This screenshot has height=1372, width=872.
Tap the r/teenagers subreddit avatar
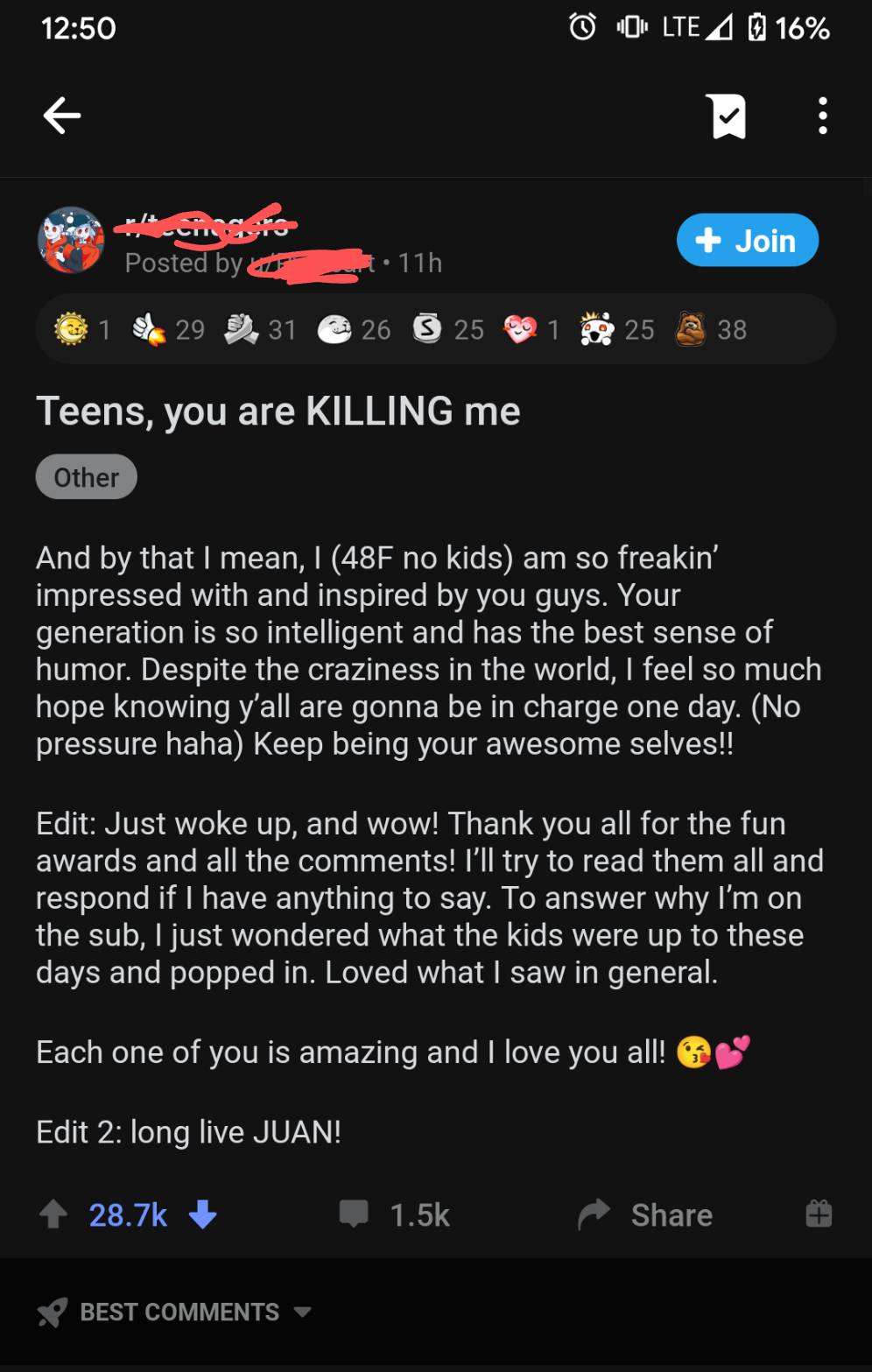[x=72, y=241]
